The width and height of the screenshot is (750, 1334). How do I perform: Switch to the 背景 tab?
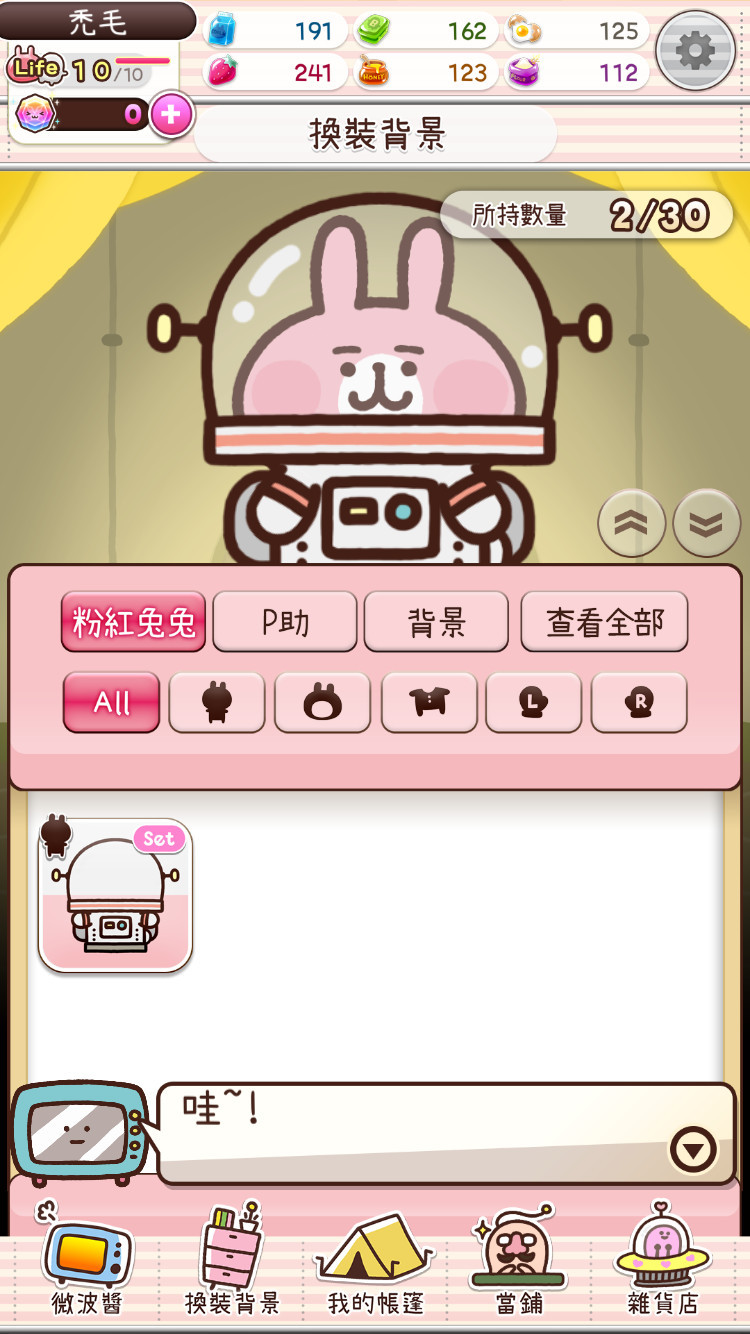(x=437, y=622)
